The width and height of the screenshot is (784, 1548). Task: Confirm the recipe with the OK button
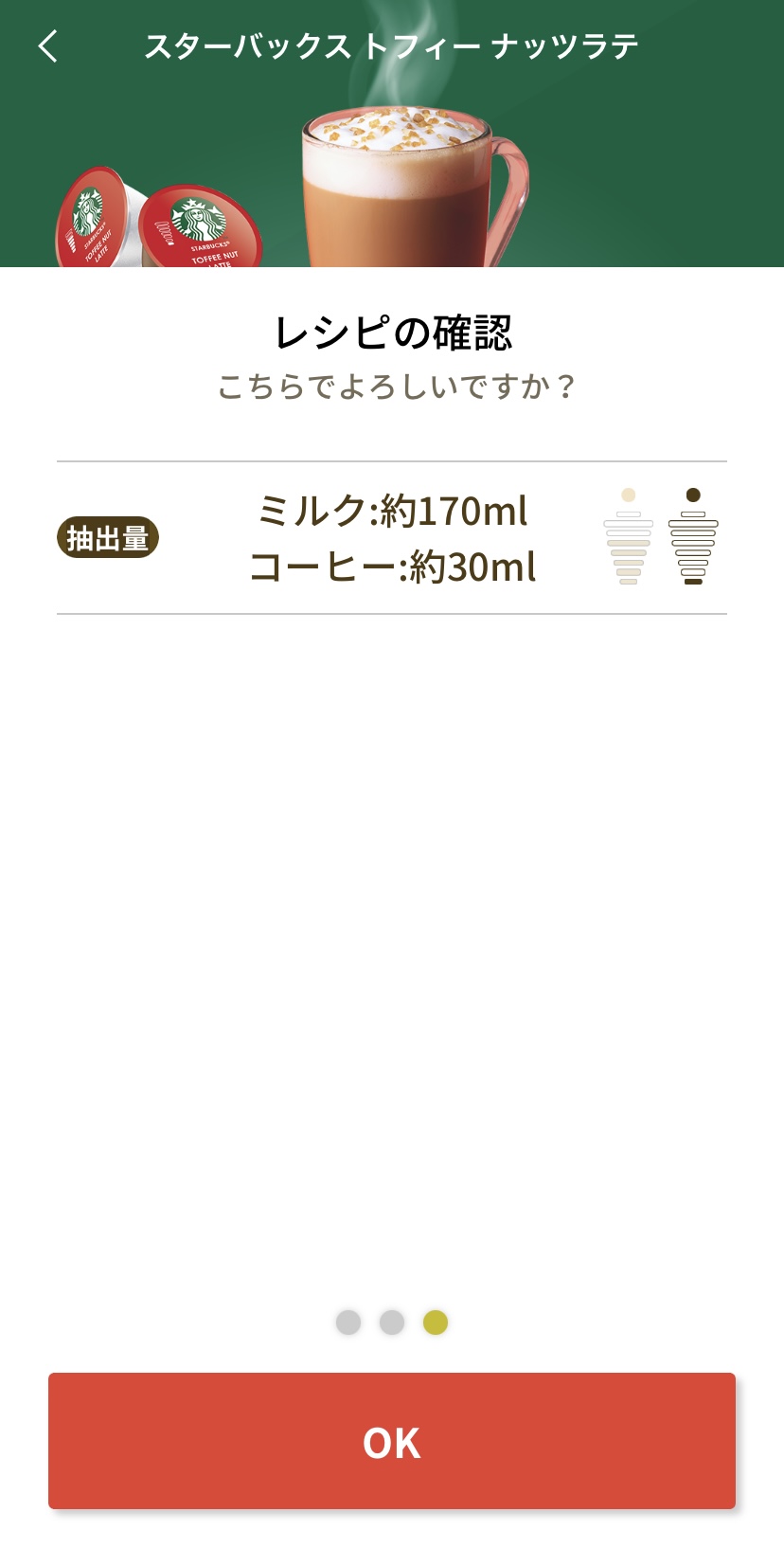[x=392, y=1441]
